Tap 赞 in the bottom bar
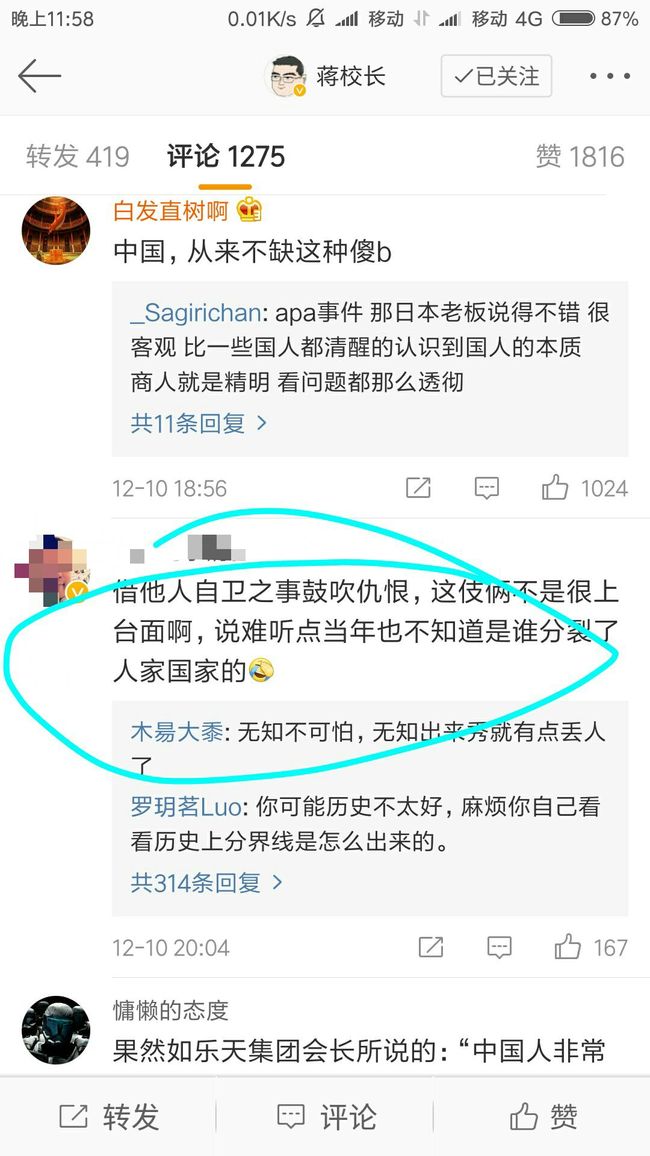Viewport: 650px width, 1156px height. pos(543,1116)
